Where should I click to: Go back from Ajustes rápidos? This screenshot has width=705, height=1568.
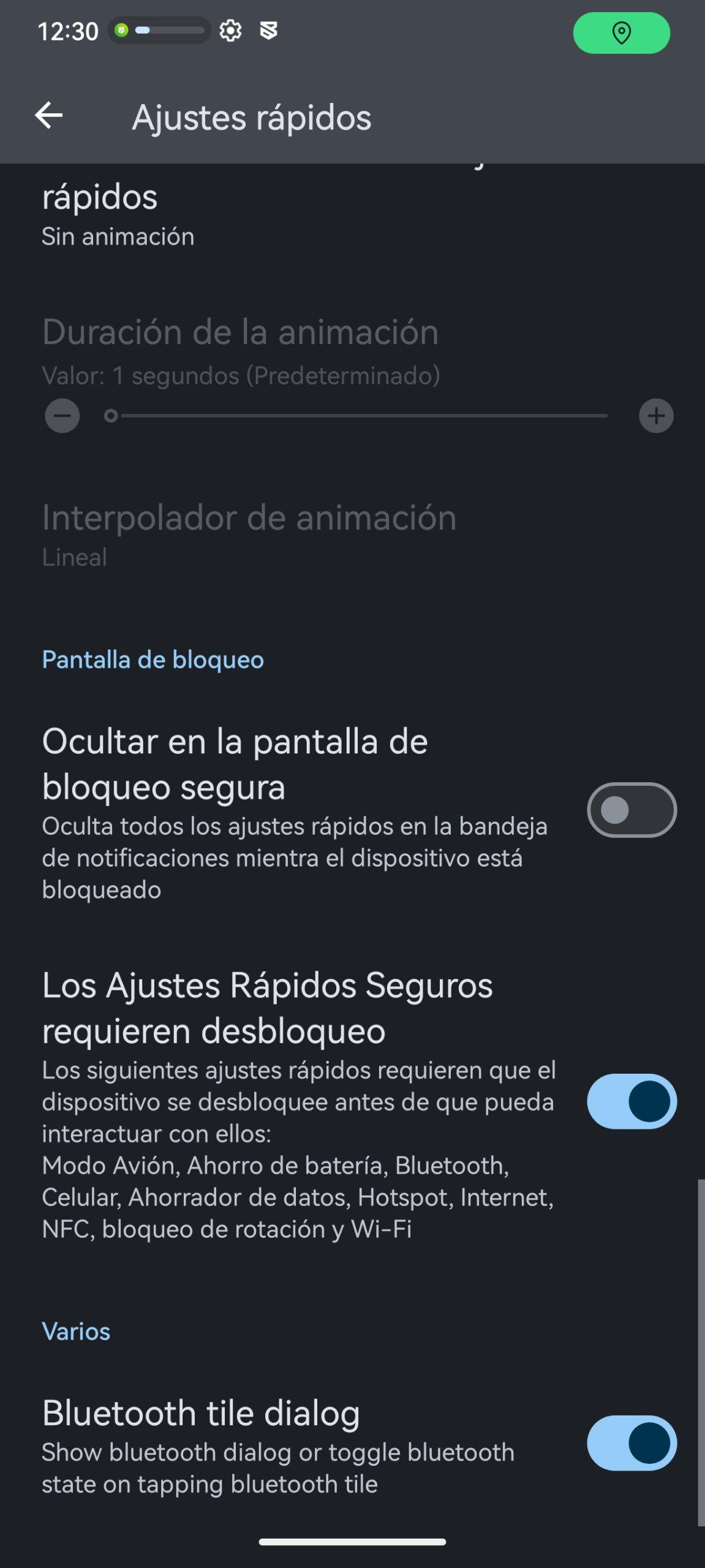click(49, 116)
